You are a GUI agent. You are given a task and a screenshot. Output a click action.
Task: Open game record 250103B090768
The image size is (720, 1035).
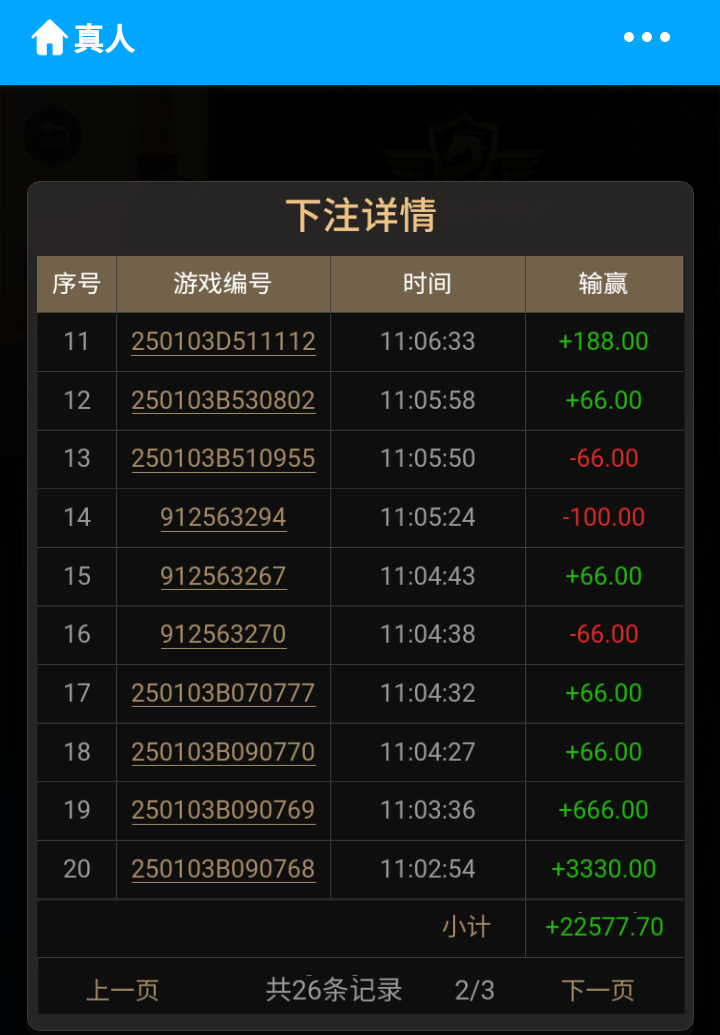(223, 869)
